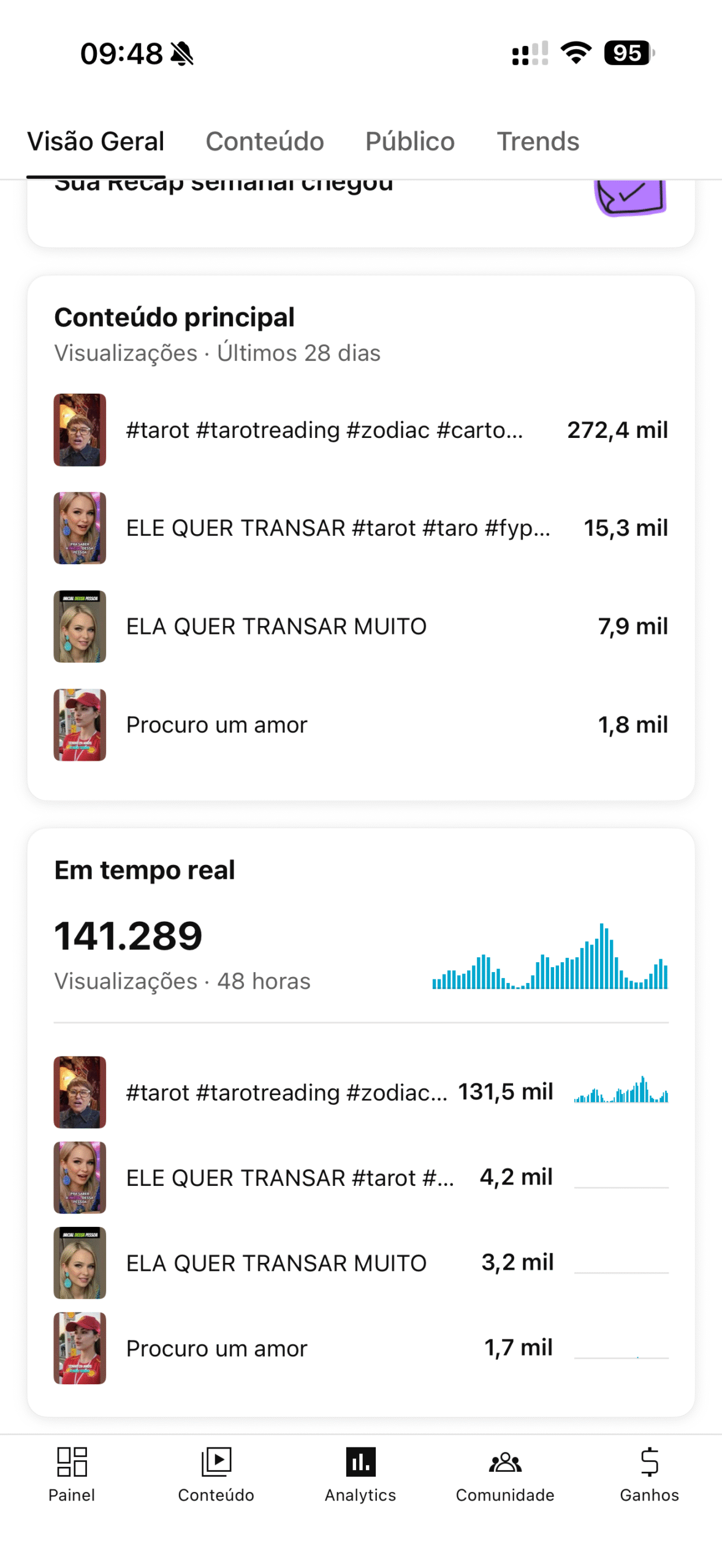Select the Trends tab
This screenshot has width=722, height=1568.
538,141
